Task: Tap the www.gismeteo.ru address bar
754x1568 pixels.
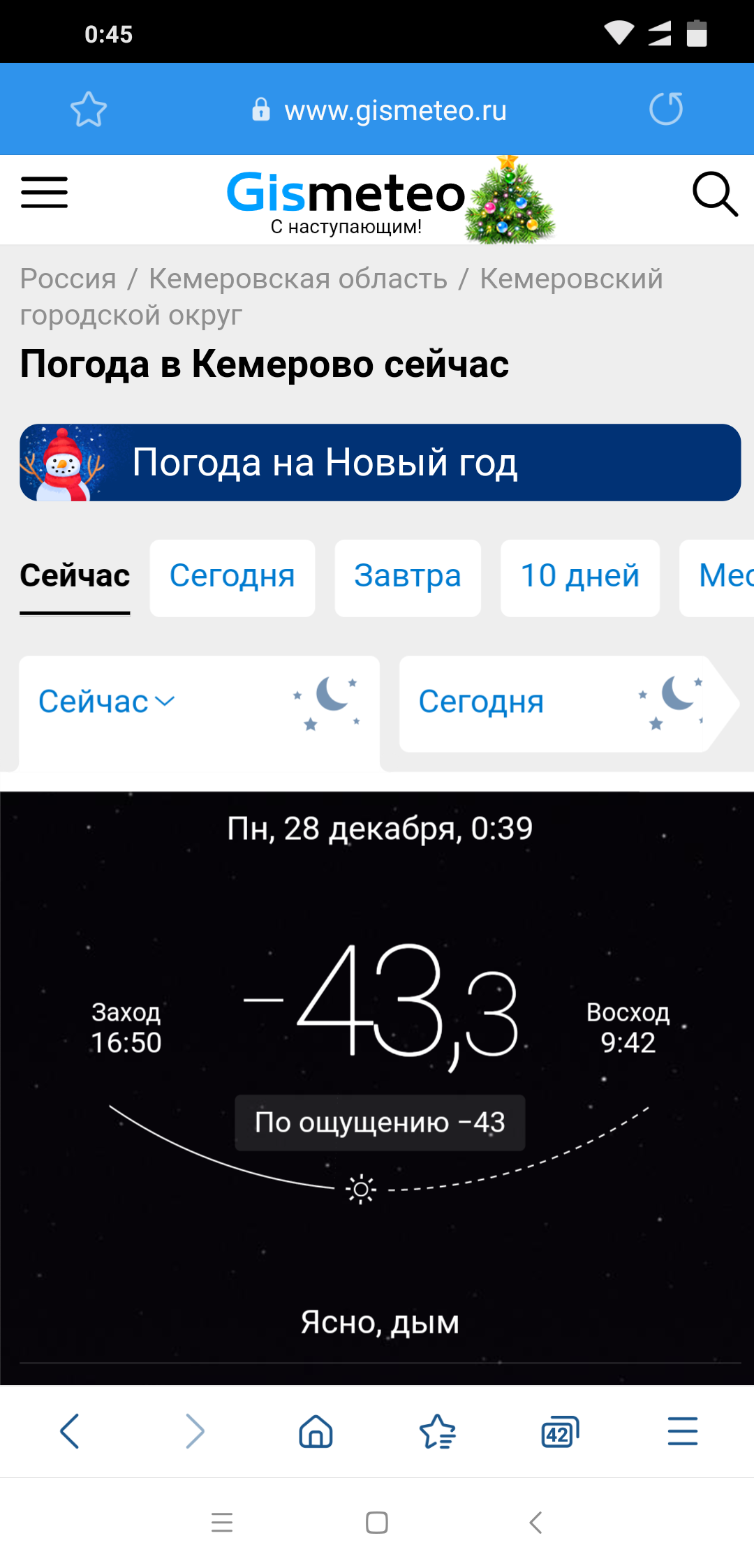Action: [x=380, y=110]
